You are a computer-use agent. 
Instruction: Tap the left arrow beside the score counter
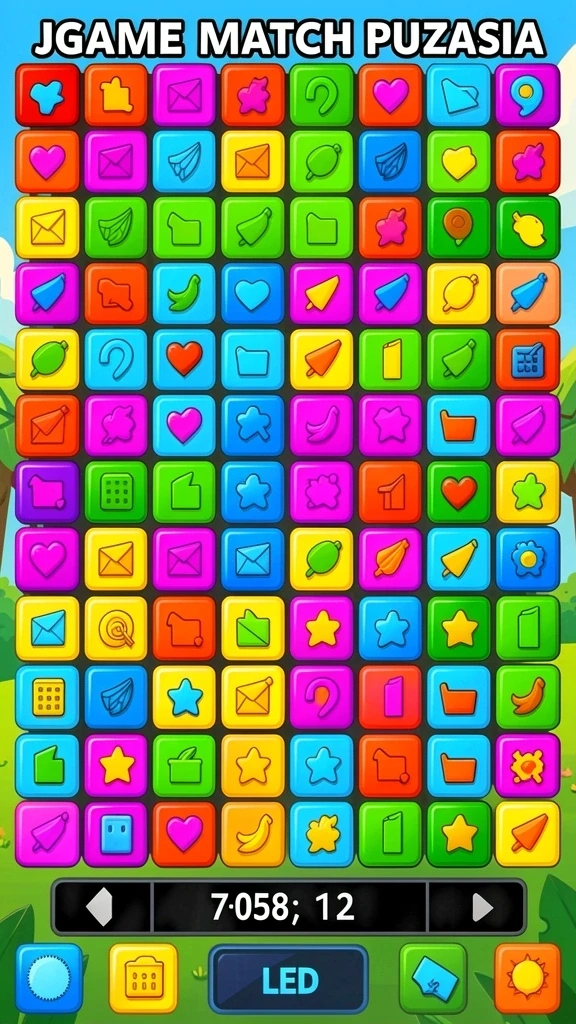pyautogui.click(x=100, y=907)
